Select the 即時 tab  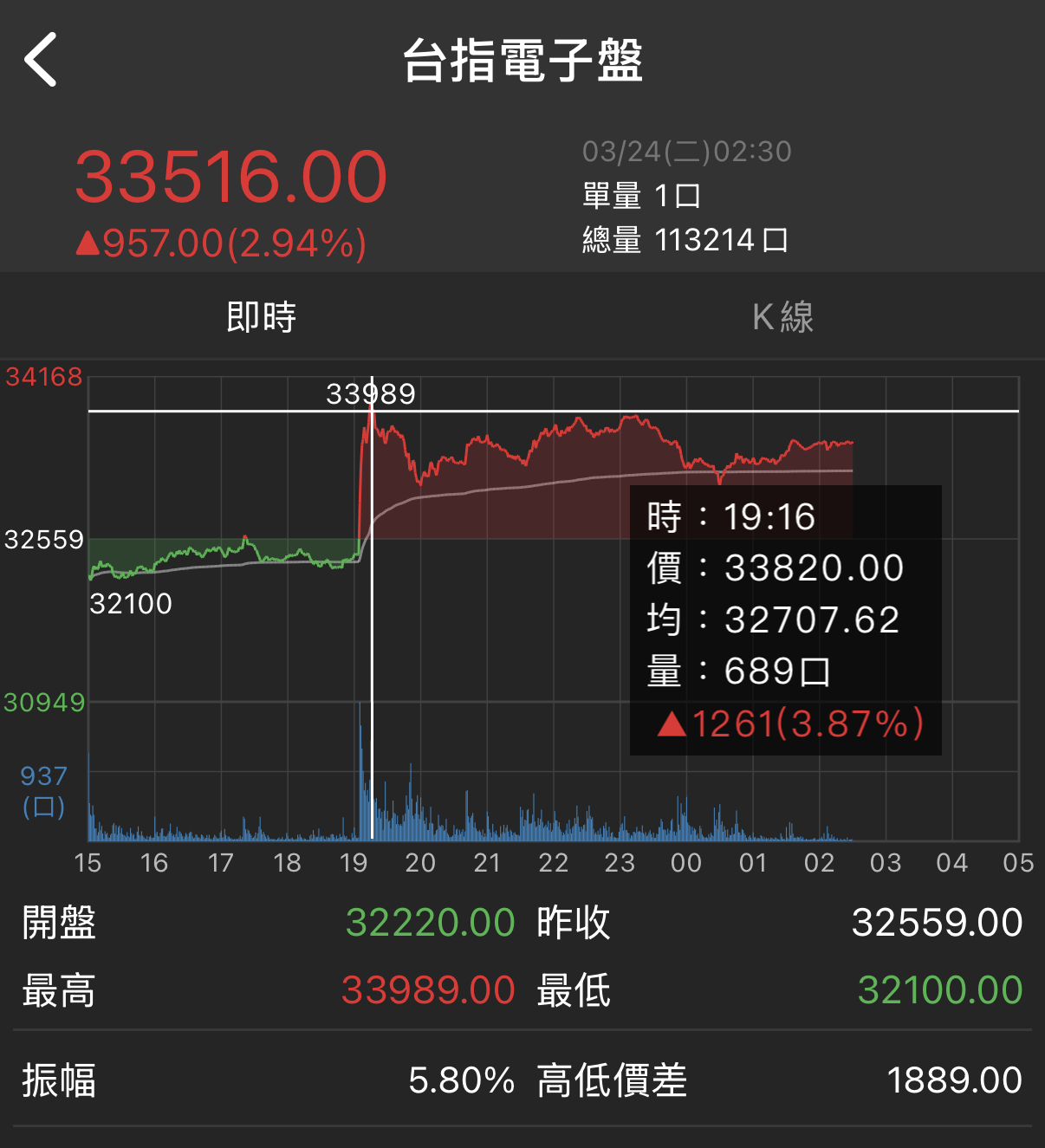(x=262, y=317)
